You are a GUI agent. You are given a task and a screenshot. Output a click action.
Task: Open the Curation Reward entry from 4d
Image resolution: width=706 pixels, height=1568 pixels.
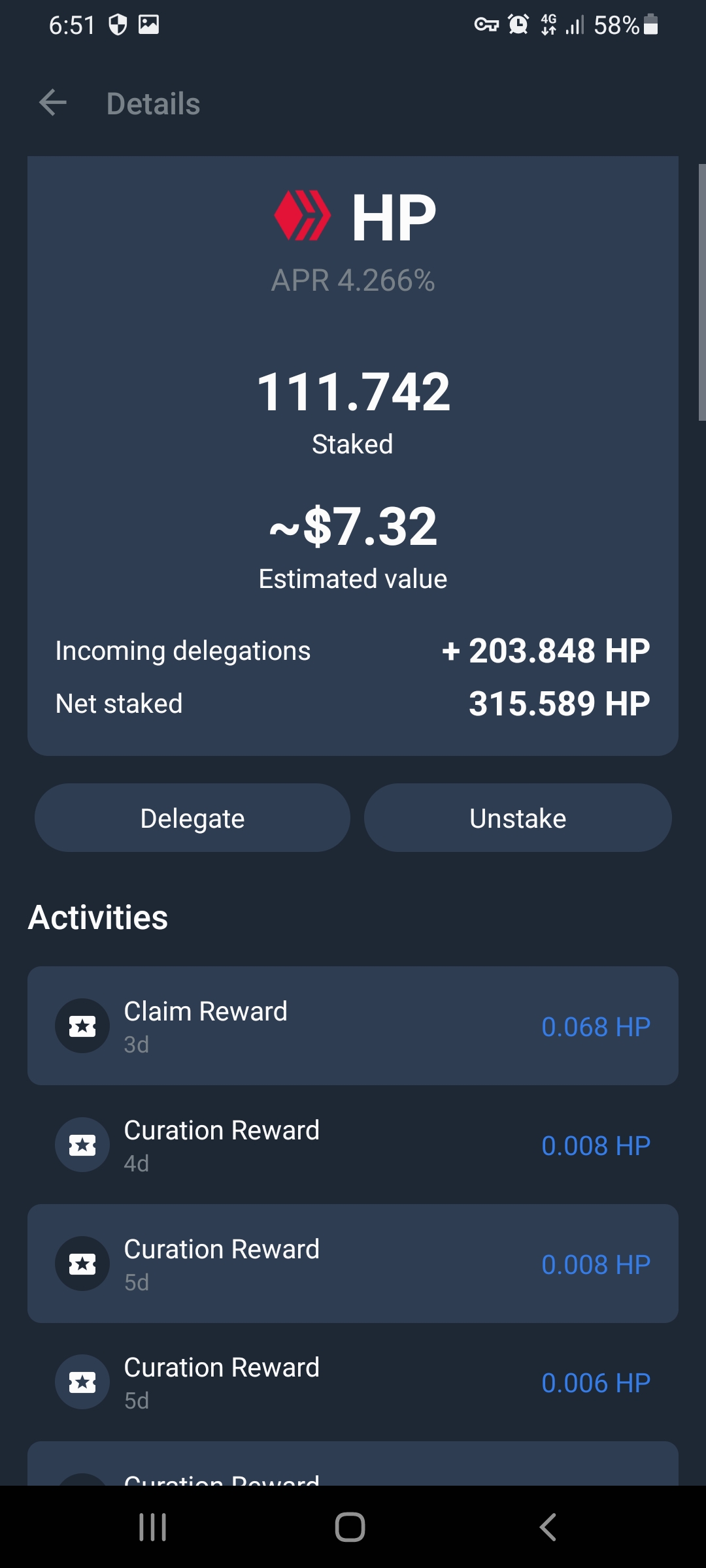(353, 1145)
